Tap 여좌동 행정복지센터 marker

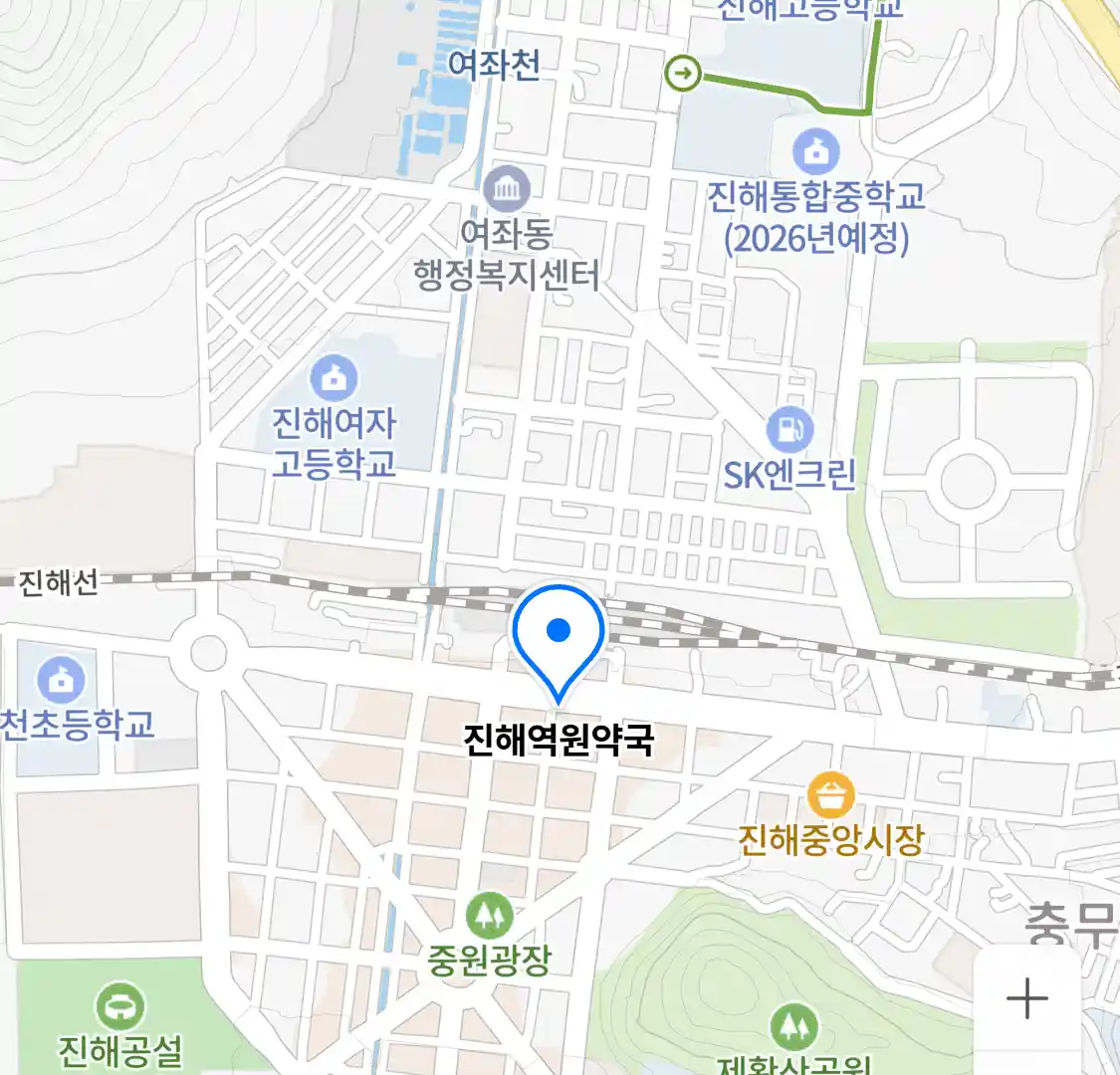tap(507, 190)
